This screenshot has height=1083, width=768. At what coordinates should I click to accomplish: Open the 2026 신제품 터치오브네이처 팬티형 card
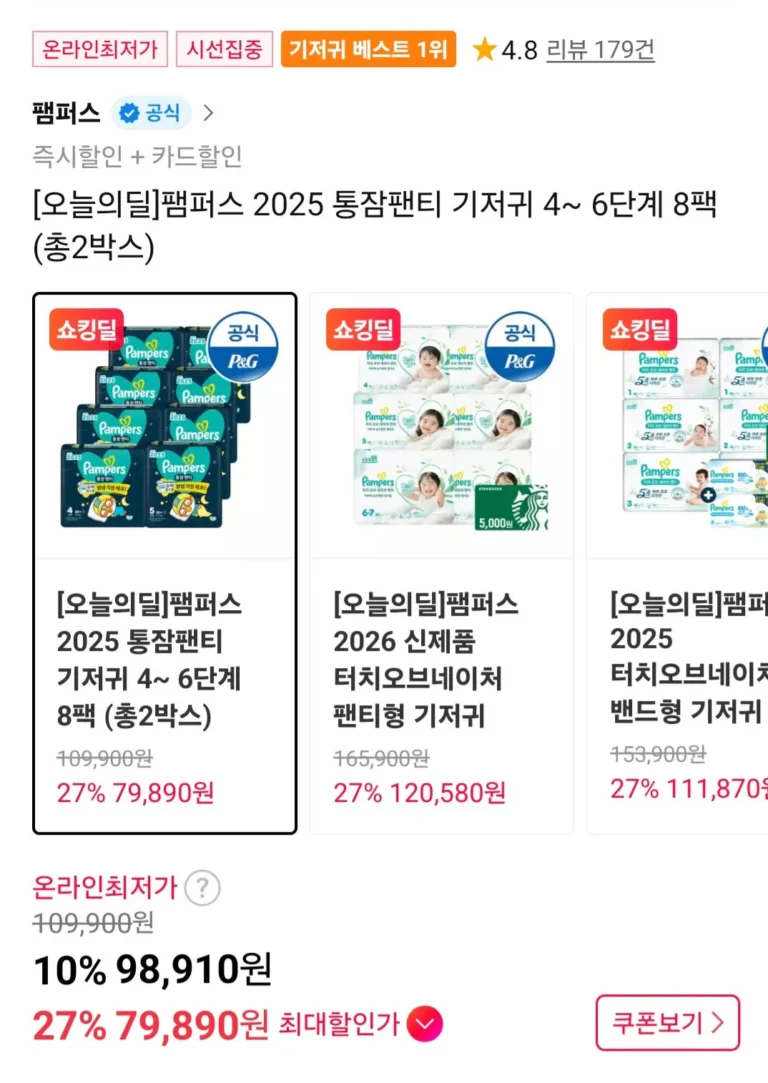[441, 563]
